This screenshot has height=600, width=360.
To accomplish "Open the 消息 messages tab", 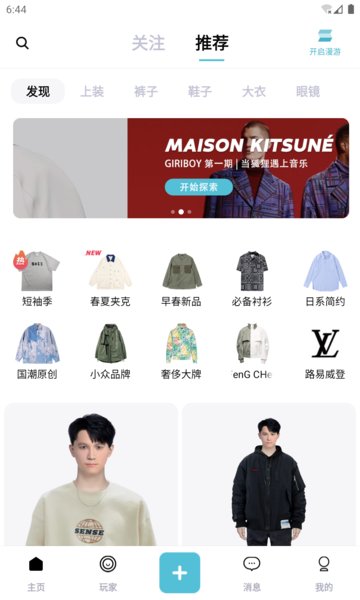I will point(252,574).
